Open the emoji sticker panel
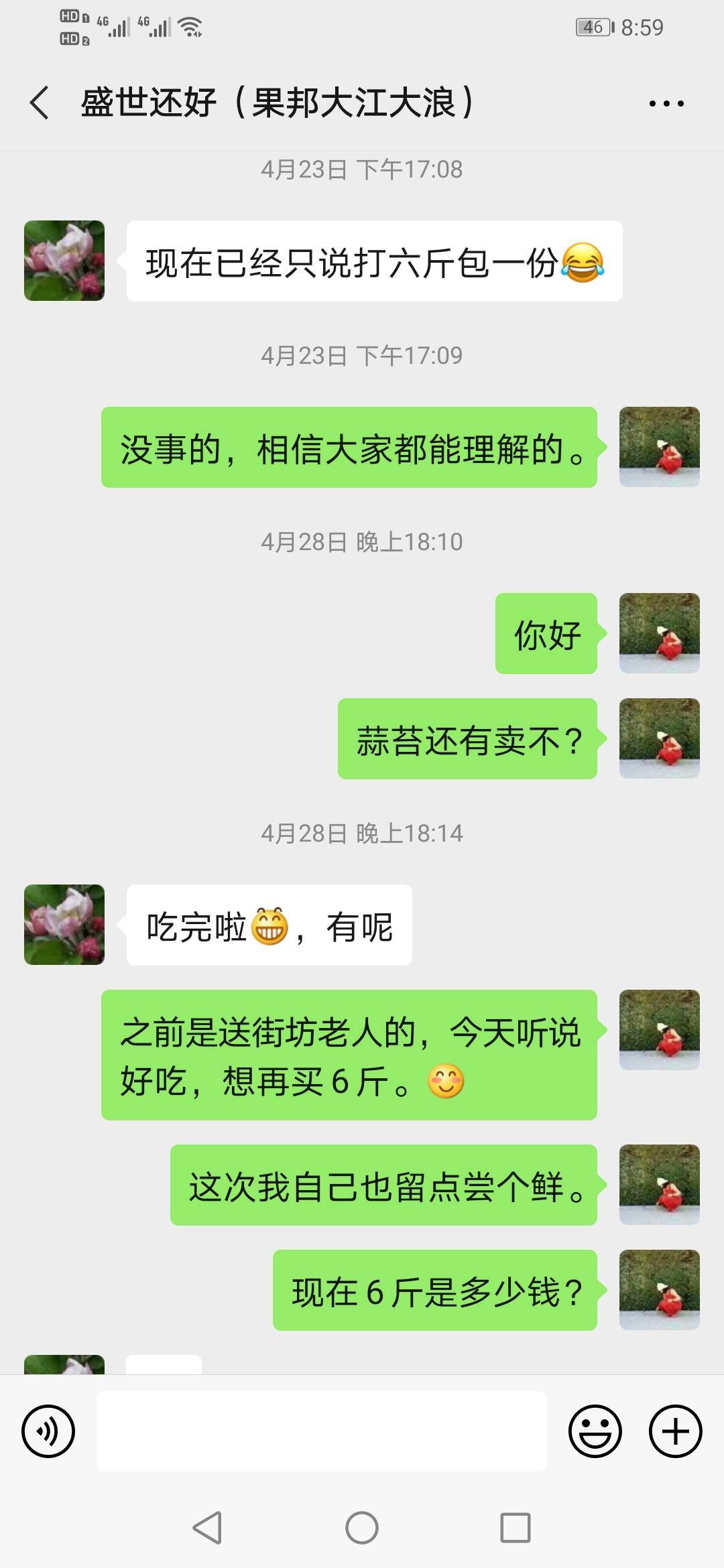The width and height of the screenshot is (724, 1568). 595,1431
